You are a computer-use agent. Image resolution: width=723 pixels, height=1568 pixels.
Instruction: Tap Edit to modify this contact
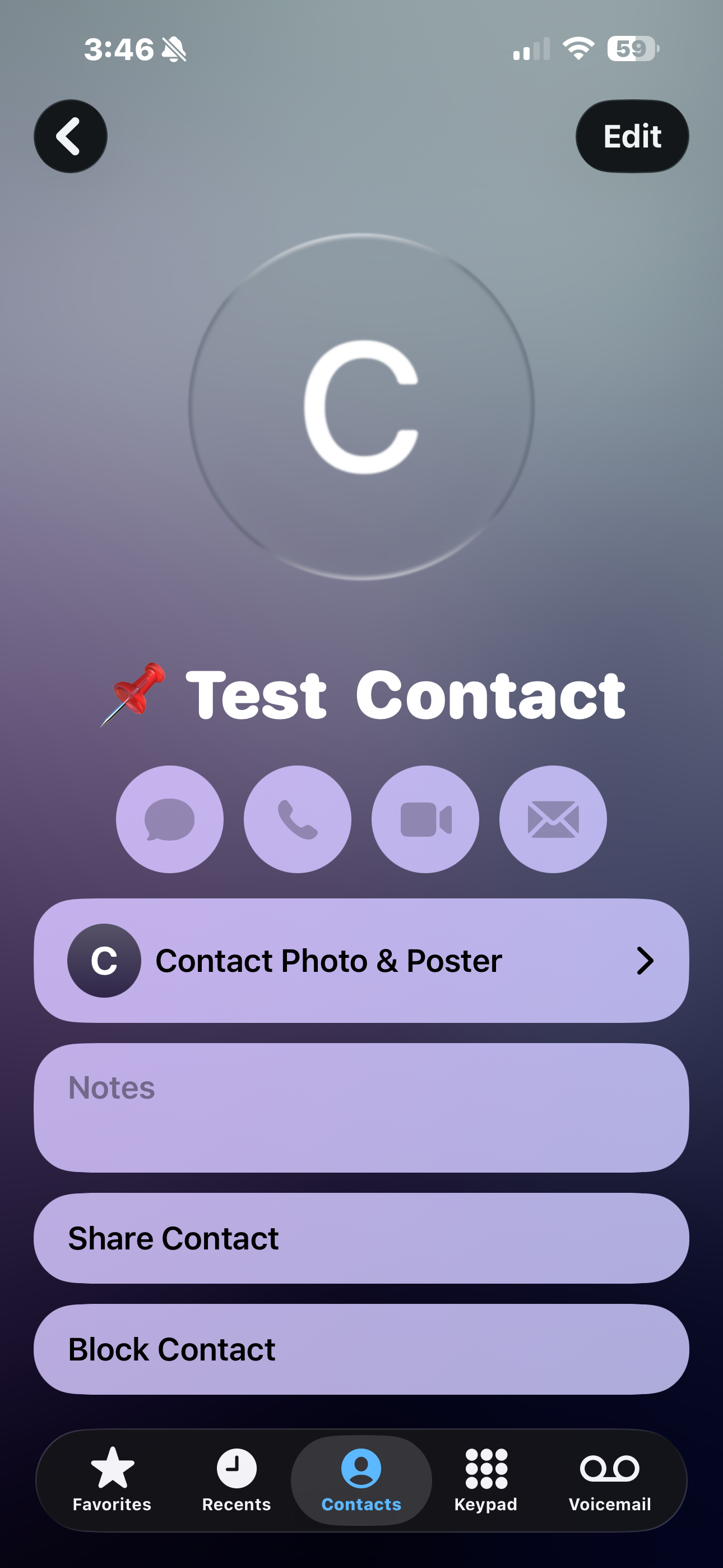point(632,136)
